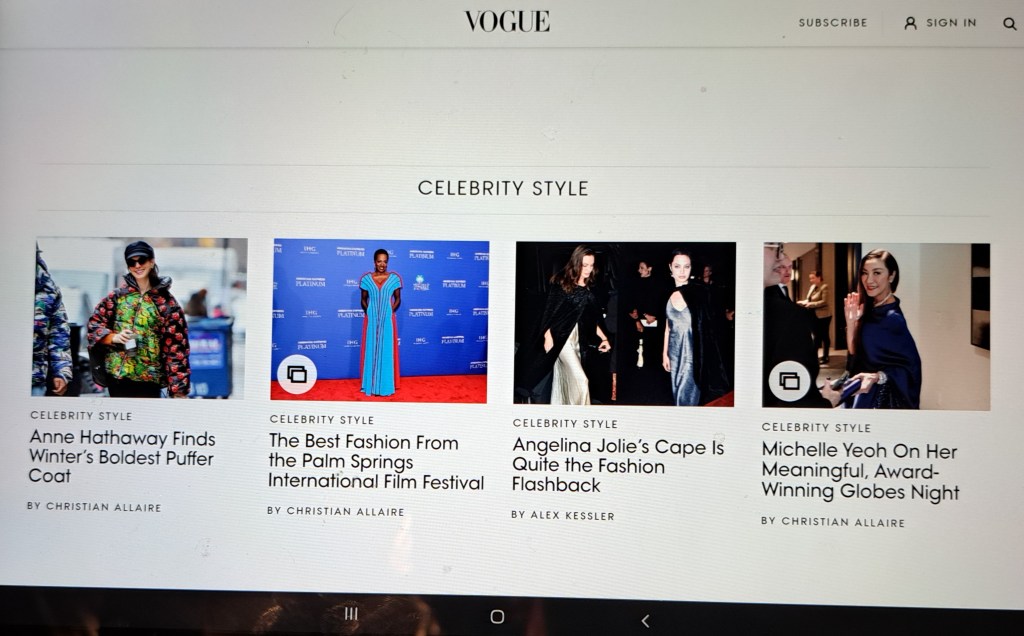Read 'Michelle Yeoh On Her Meaningful' article

coord(859,471)
